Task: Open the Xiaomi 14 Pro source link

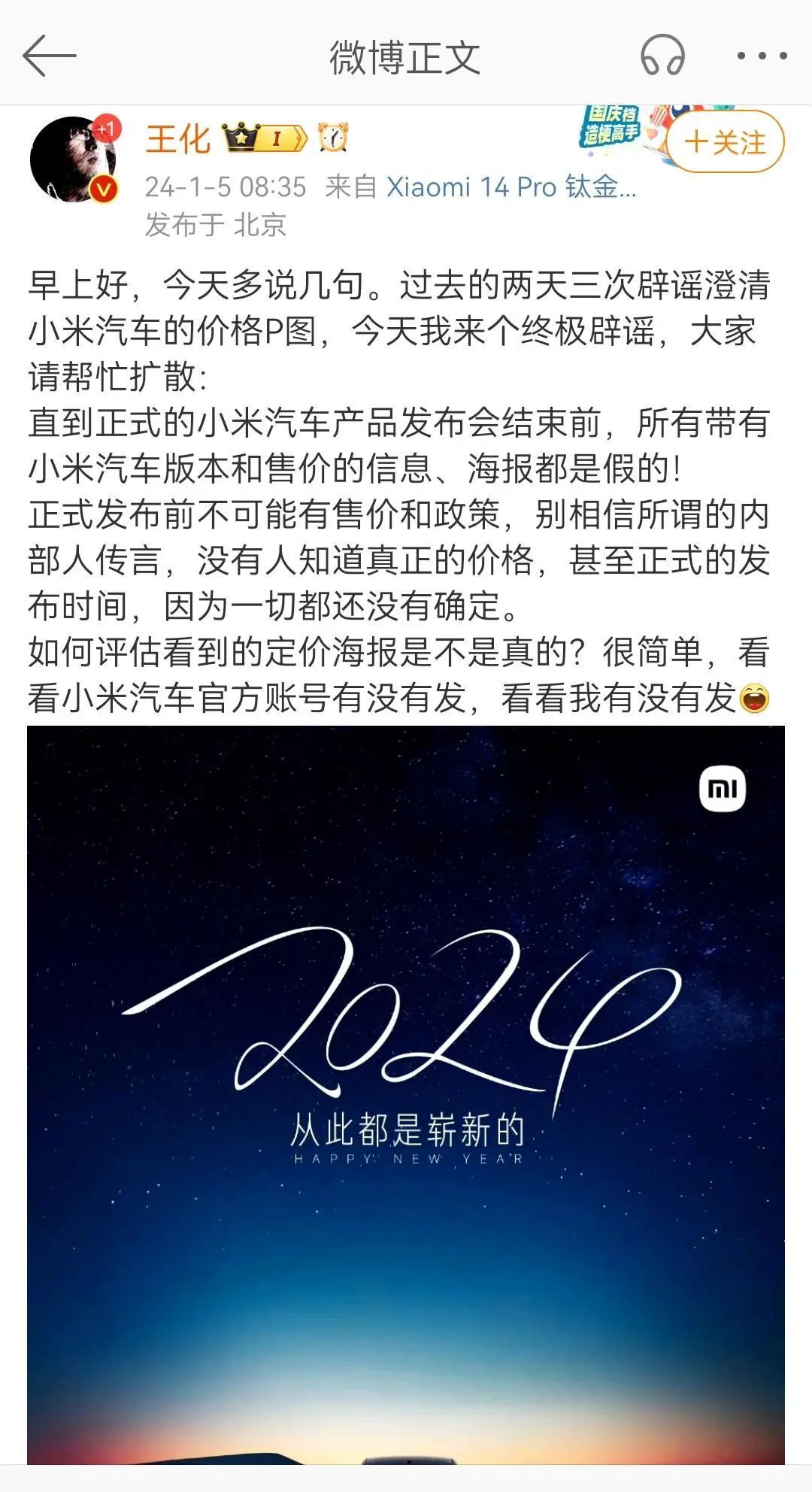Action: coord(511,186)
